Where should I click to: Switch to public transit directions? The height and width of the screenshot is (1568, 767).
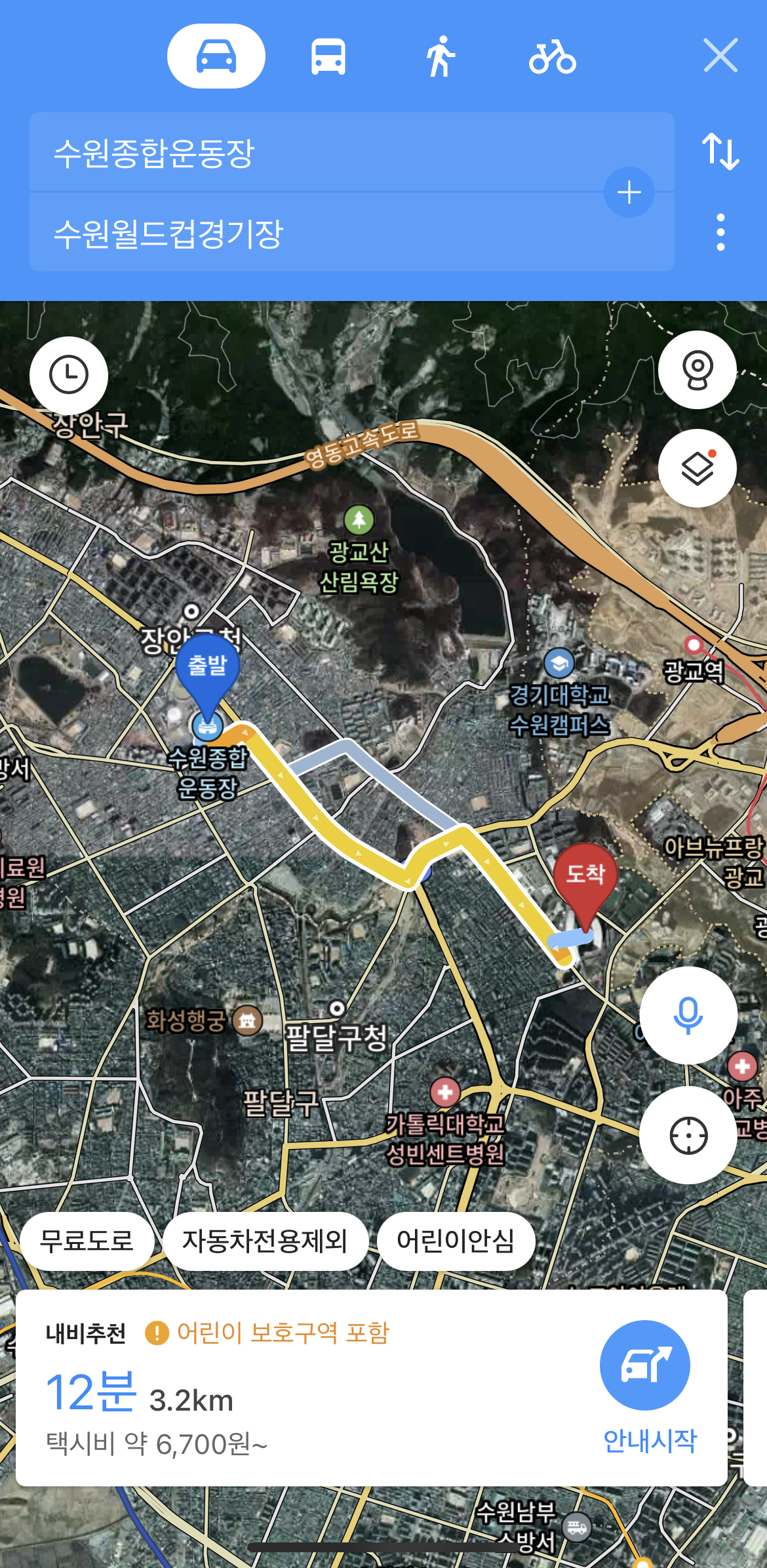pyautogui.click(x=328, y=56)
